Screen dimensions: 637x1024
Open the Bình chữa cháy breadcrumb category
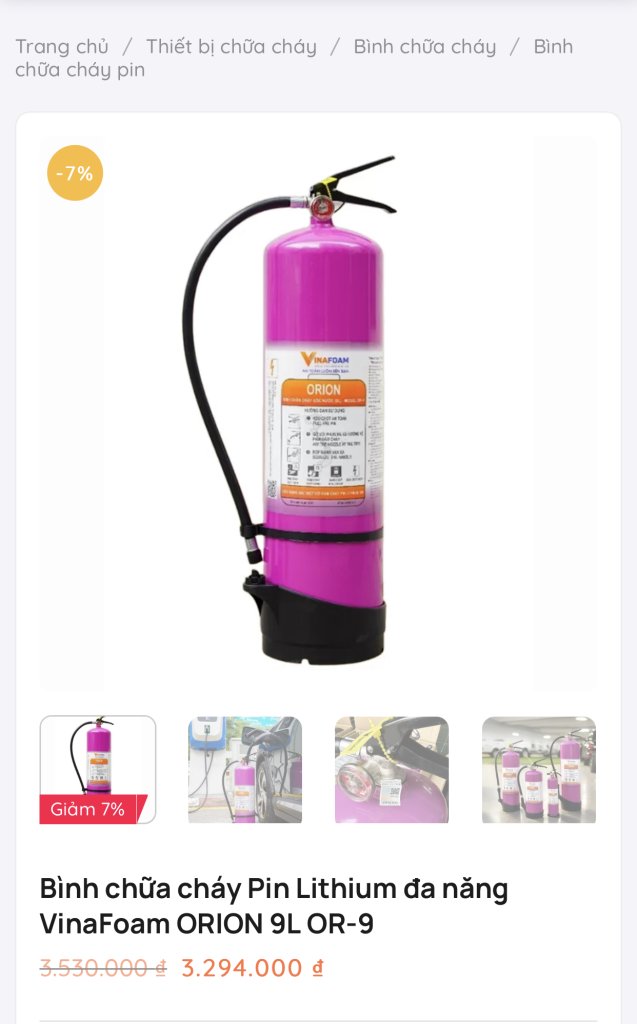pyautogui.click(x=424, y=46)
